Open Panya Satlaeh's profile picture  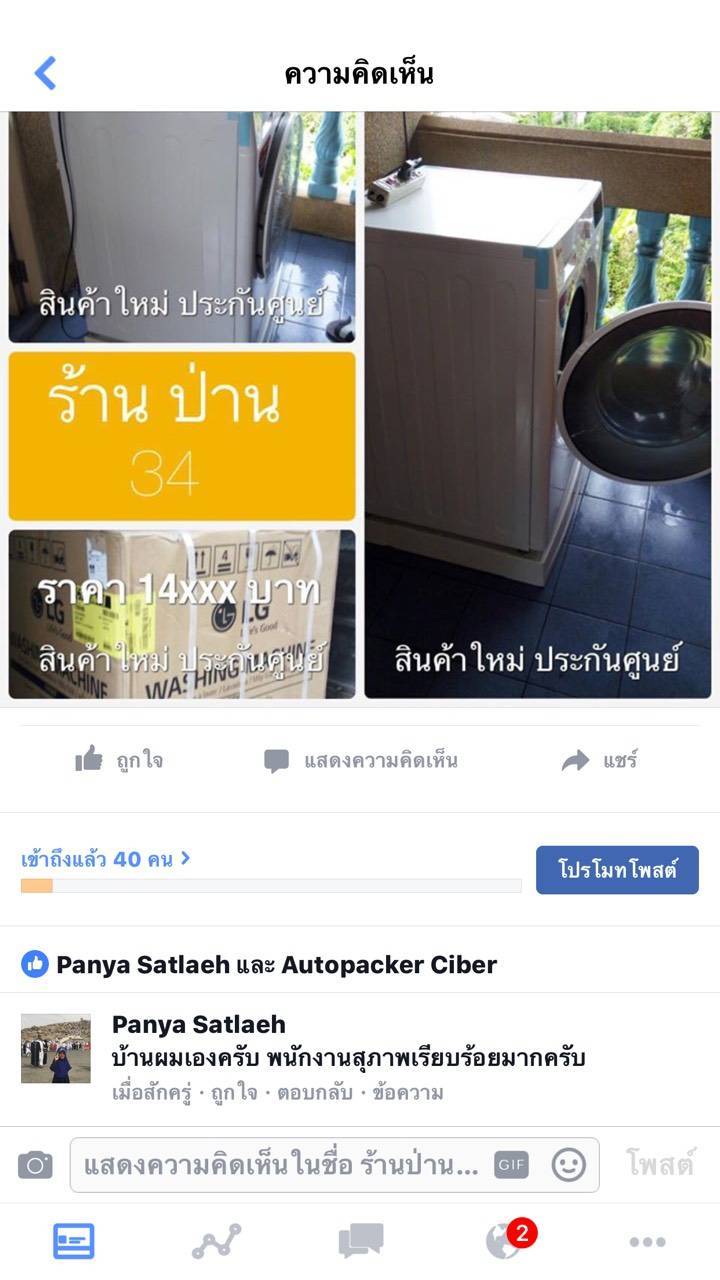pyautogui.click(x=56, y=1049)
